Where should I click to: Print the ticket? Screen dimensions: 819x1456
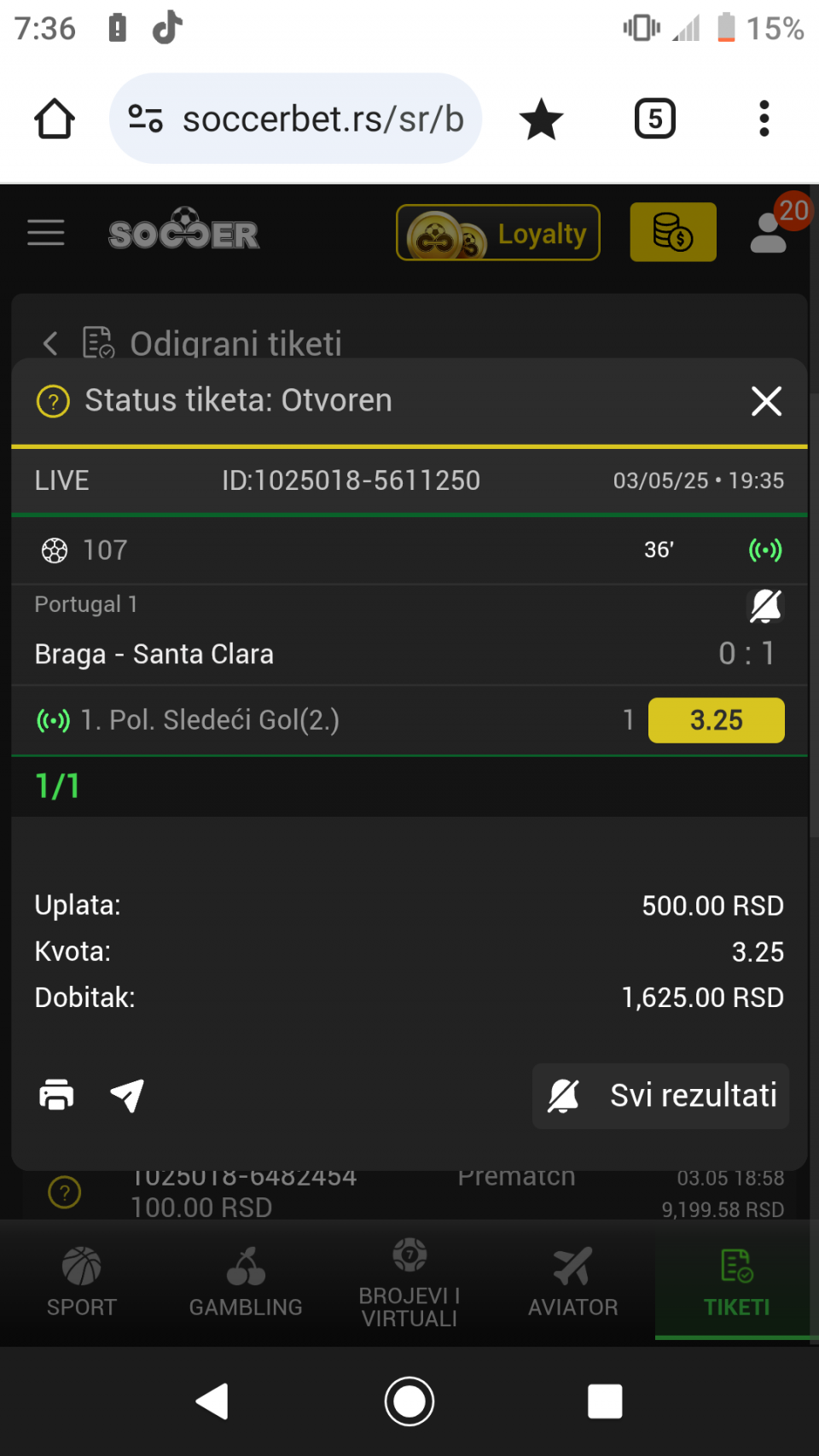click(x=56, y=1095)
